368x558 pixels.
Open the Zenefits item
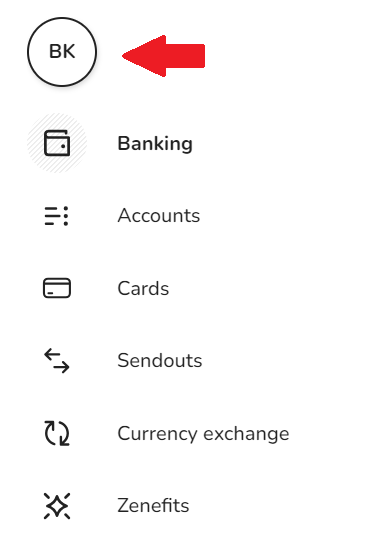[153, 506]
